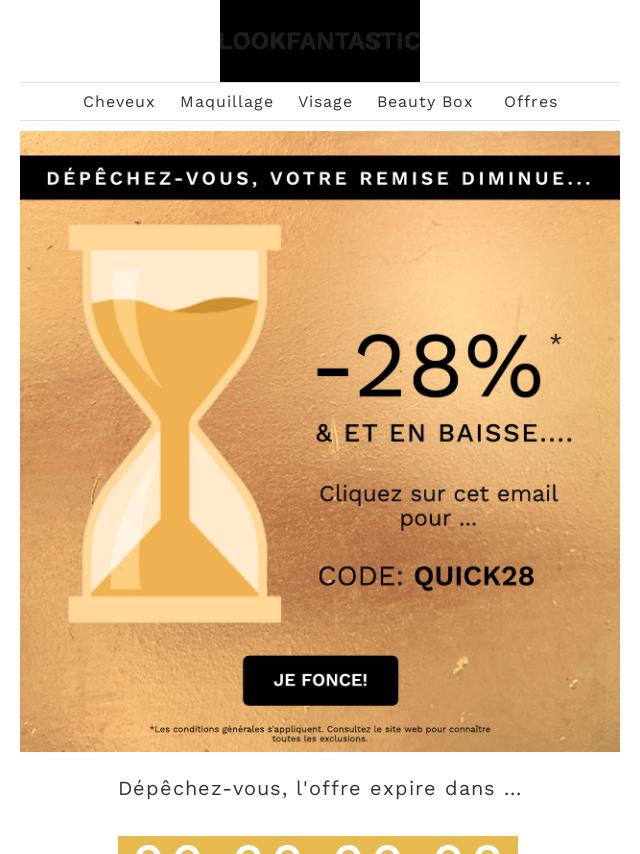Image resolution: width=640 pixels, height=854 pixels.
Task: View the Offres link
Action: click(x=531, y=102)
